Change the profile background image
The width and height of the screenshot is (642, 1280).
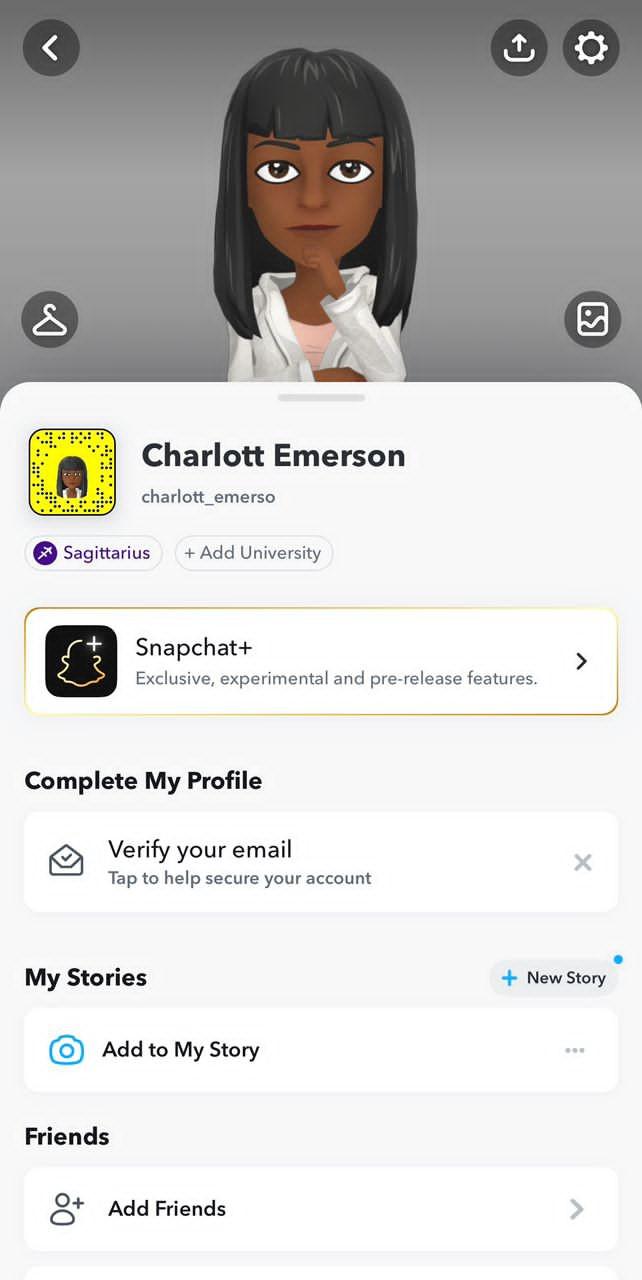click(x=593, y=320)
